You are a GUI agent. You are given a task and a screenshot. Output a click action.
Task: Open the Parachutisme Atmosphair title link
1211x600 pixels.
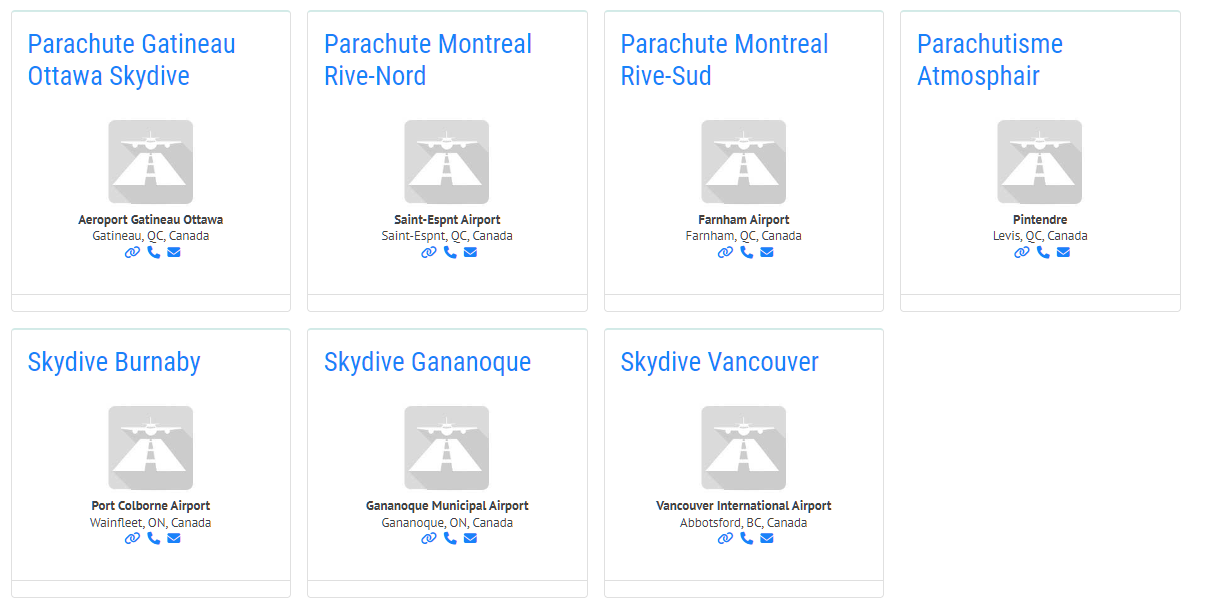pos(989,60)
